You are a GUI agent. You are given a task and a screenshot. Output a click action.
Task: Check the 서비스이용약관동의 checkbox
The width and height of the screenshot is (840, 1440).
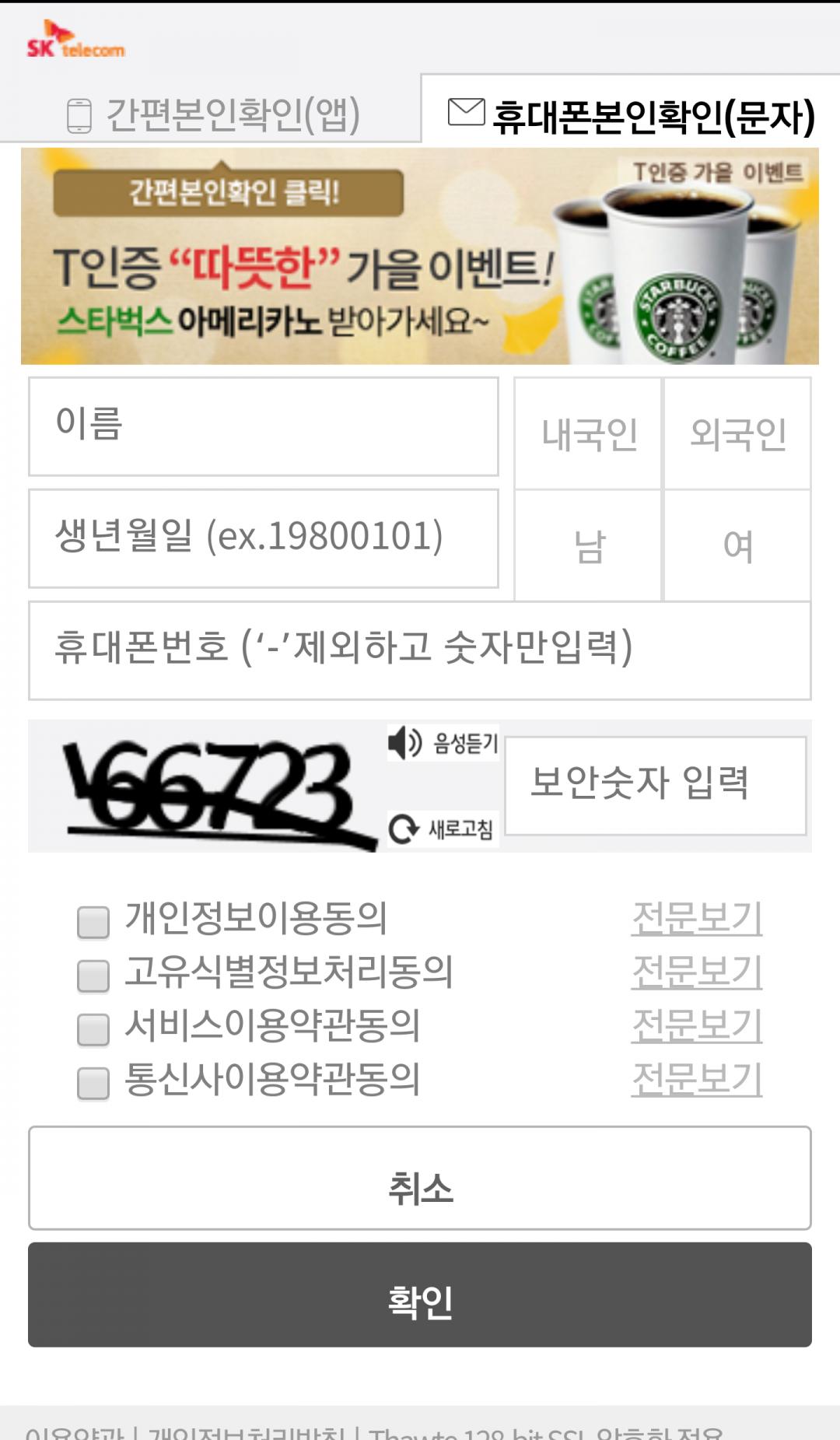pyautogui.click(x=93, y=1029)
